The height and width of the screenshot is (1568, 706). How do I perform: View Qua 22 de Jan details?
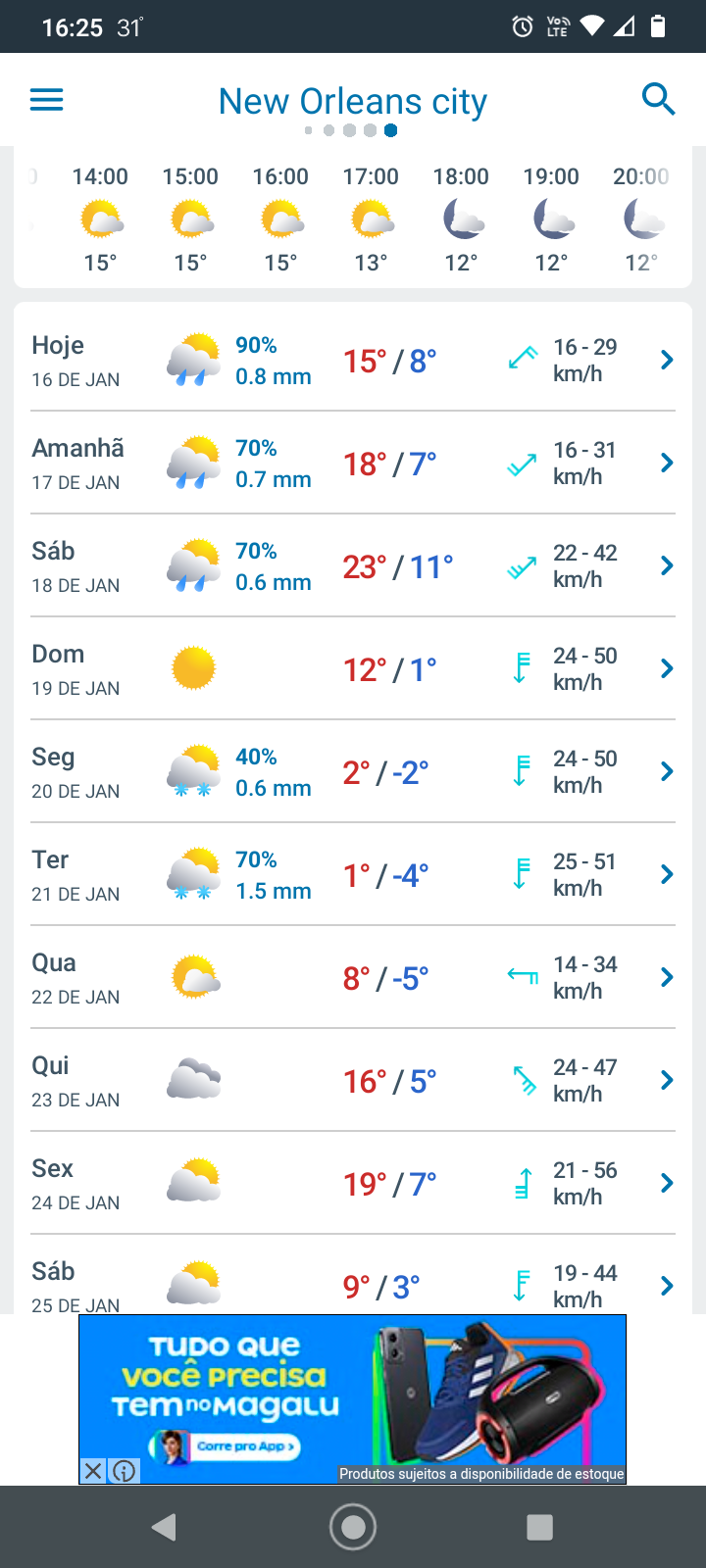tap(353, 978)
